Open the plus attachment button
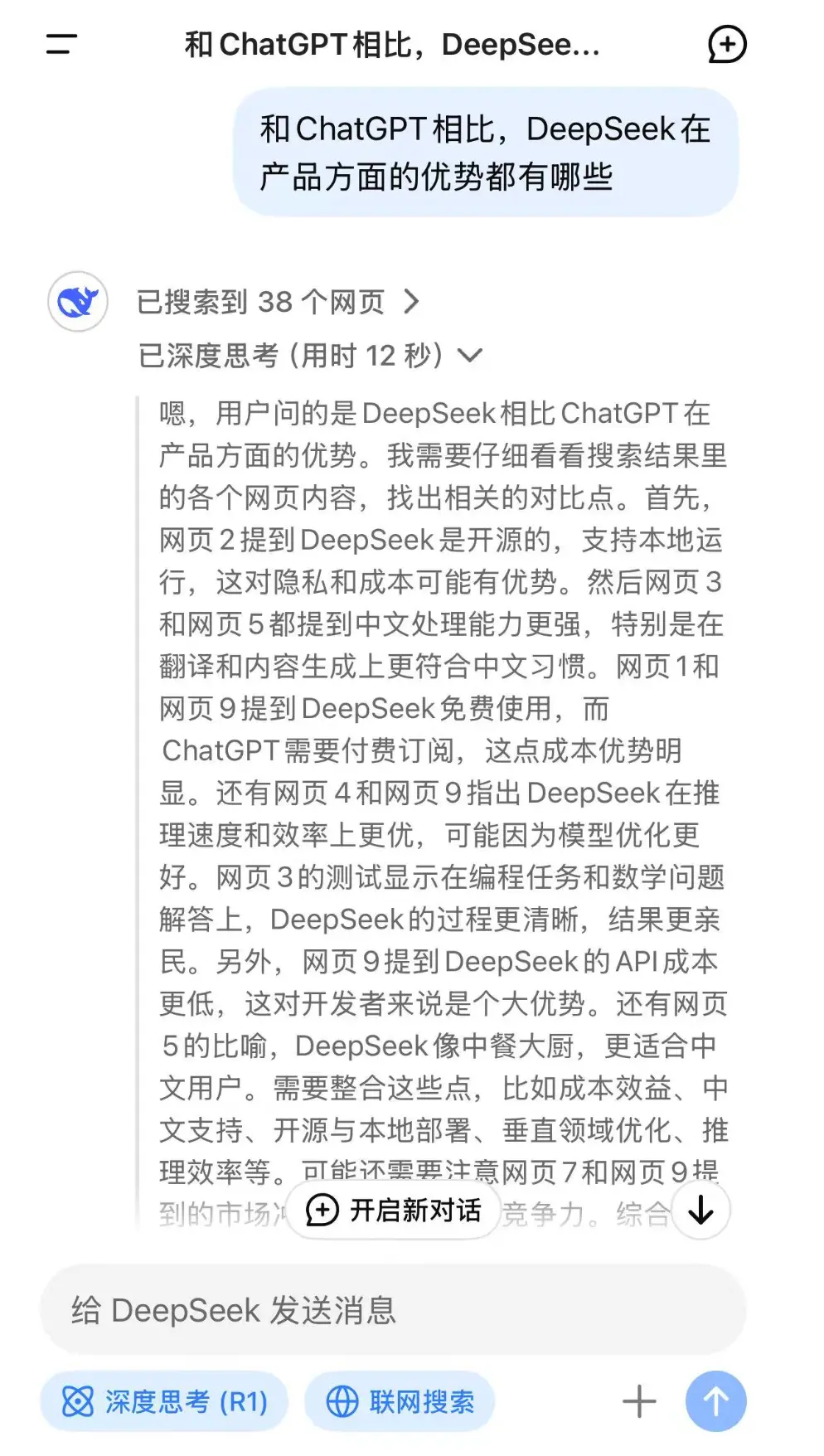This screenshot has width=824, height=1456. [x=638, y=1402]
